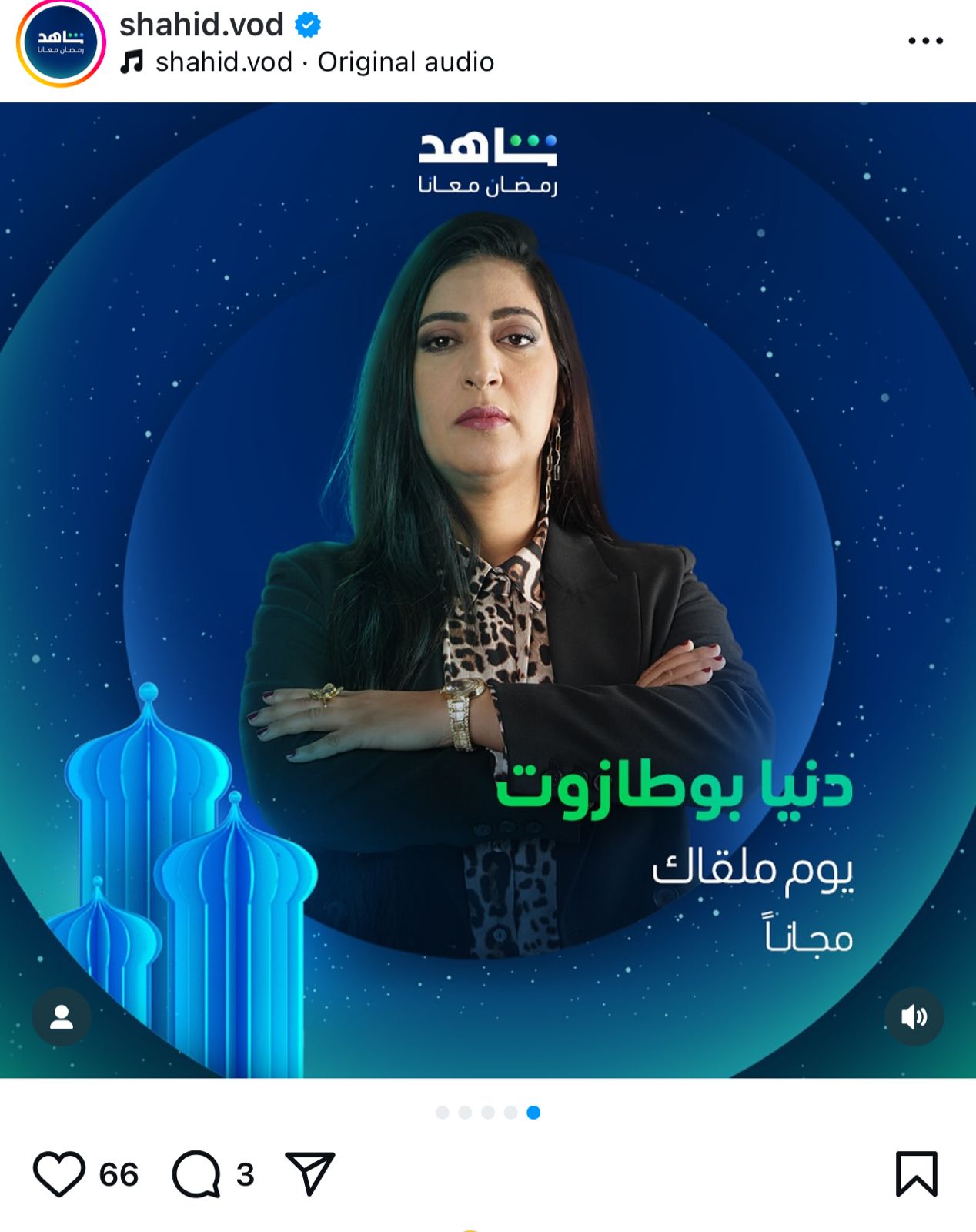The height and width of the screenshot is (1232, 976).
Task: Open the comments on this post
Action: 197,1174
